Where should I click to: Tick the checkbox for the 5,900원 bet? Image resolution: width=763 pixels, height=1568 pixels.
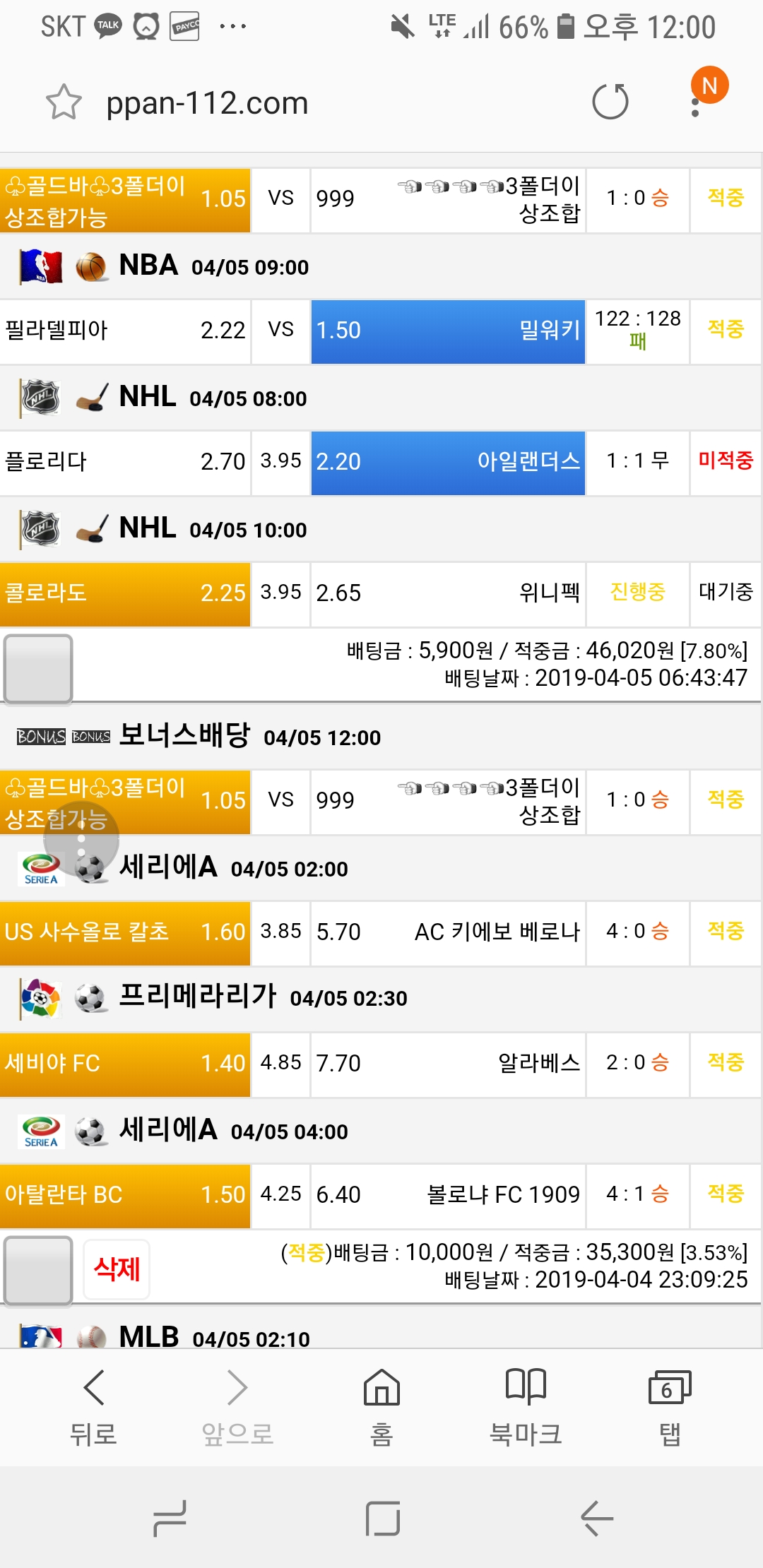coord(38,668)
